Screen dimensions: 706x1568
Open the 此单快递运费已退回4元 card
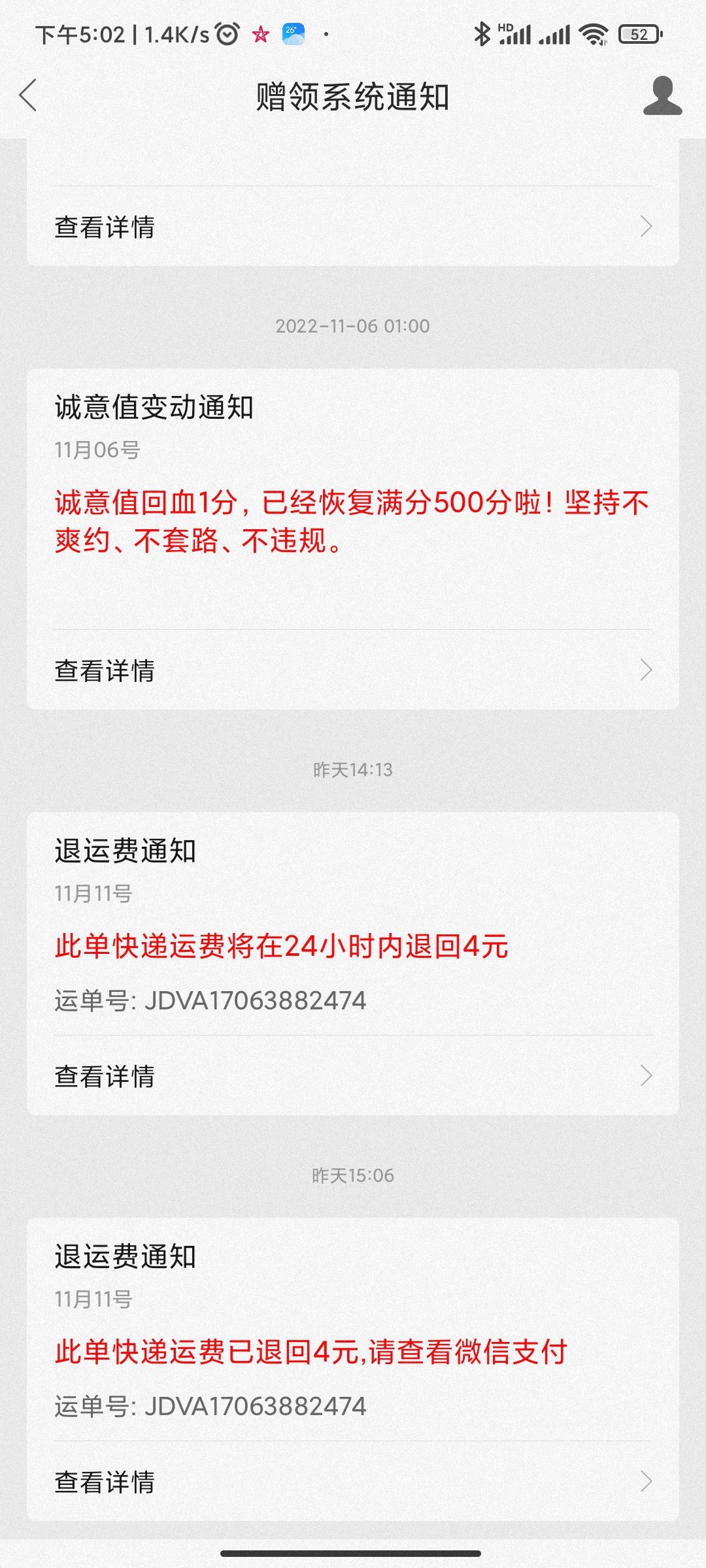(x=353, y=1330)
